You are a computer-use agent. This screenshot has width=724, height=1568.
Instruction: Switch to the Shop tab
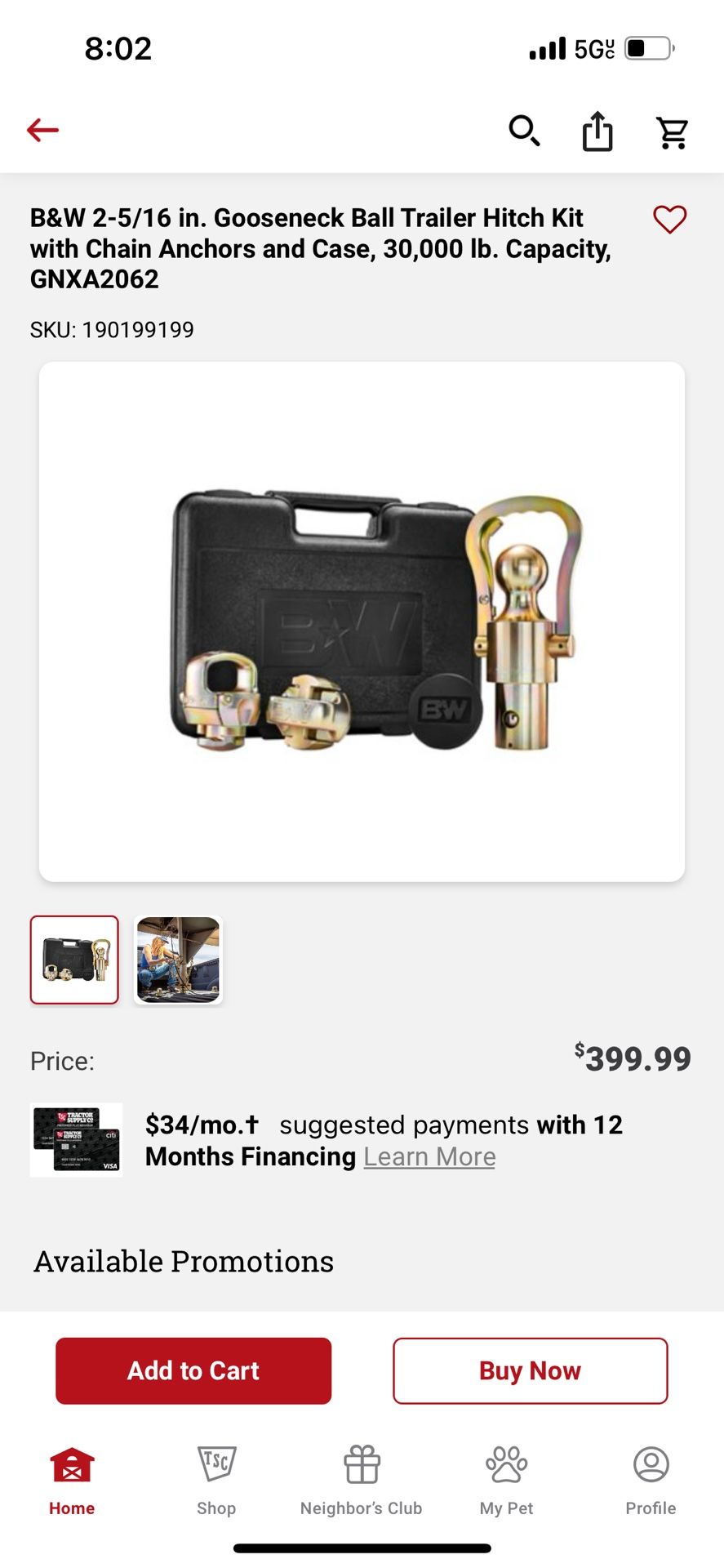coord(216,1480)
